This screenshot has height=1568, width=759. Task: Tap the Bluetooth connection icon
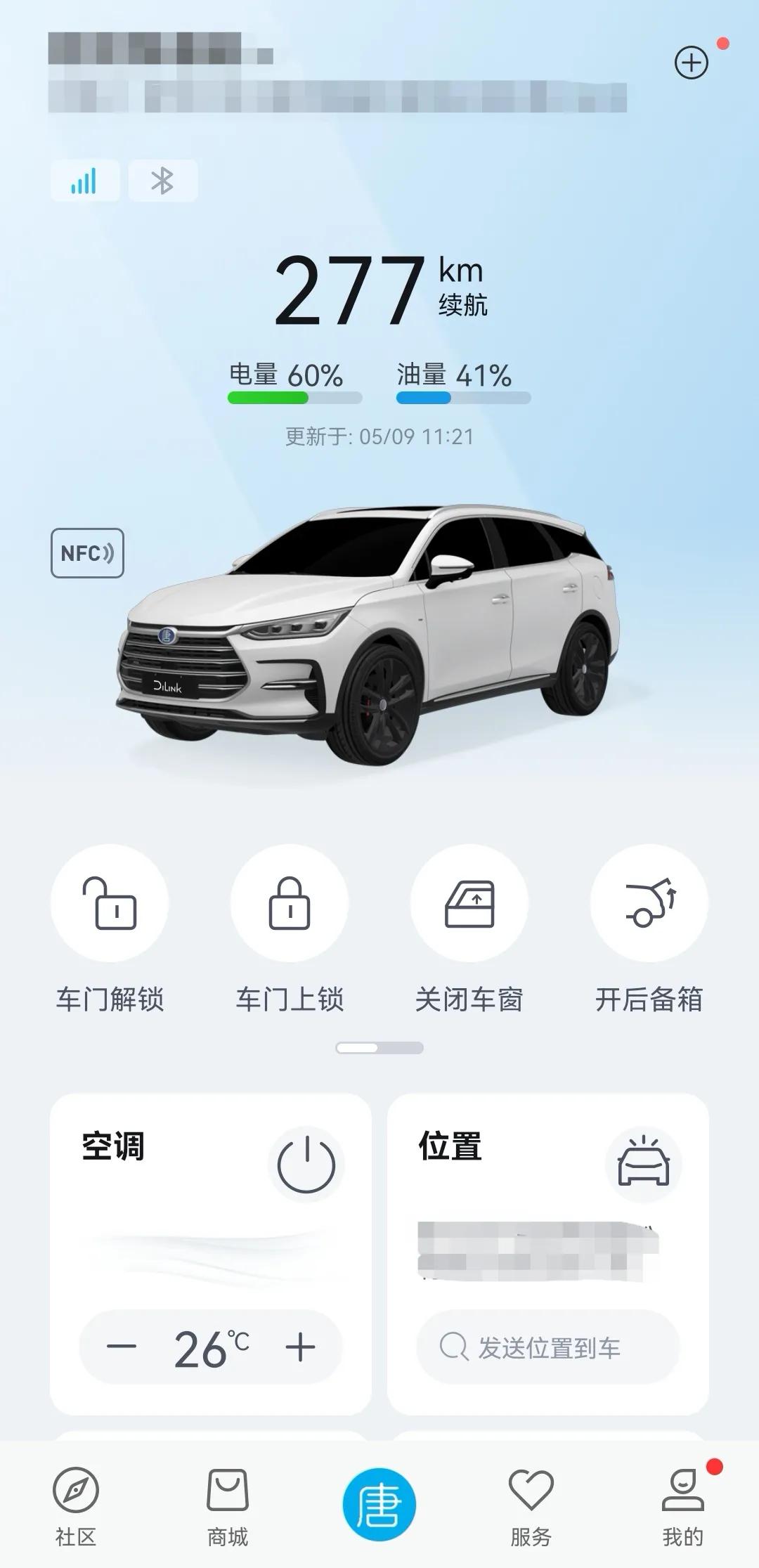tap(162, 180)
